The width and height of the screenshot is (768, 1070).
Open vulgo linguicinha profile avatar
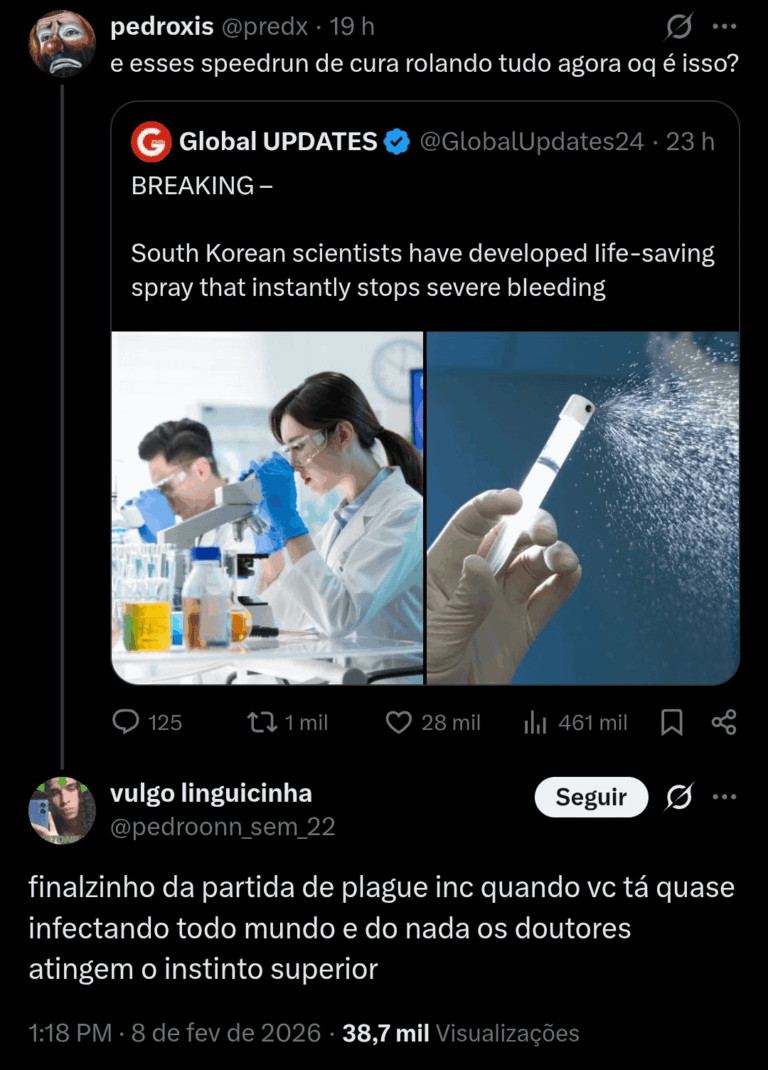tap(62, 810)
